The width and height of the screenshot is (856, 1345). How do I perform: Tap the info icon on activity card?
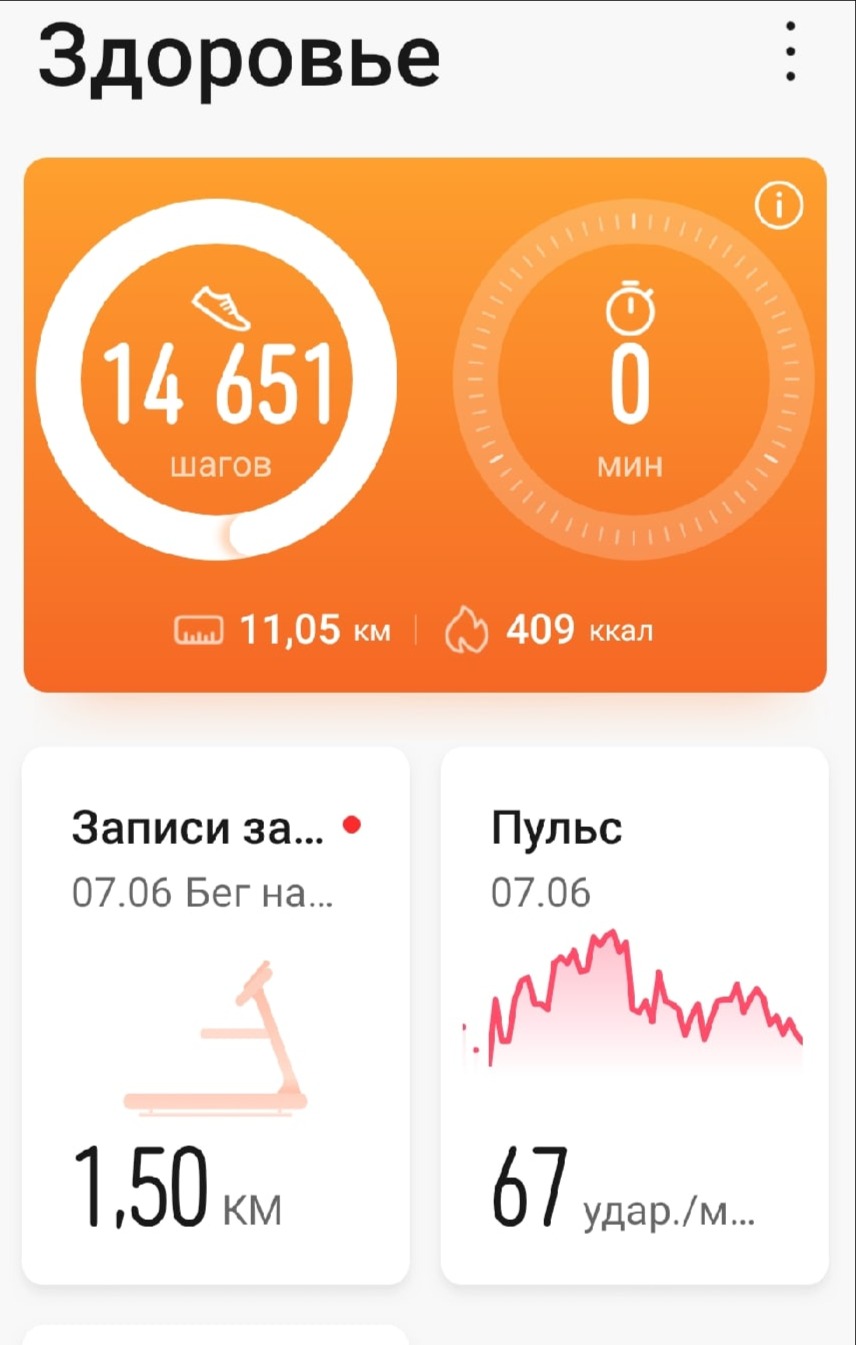tap(778, 207)
